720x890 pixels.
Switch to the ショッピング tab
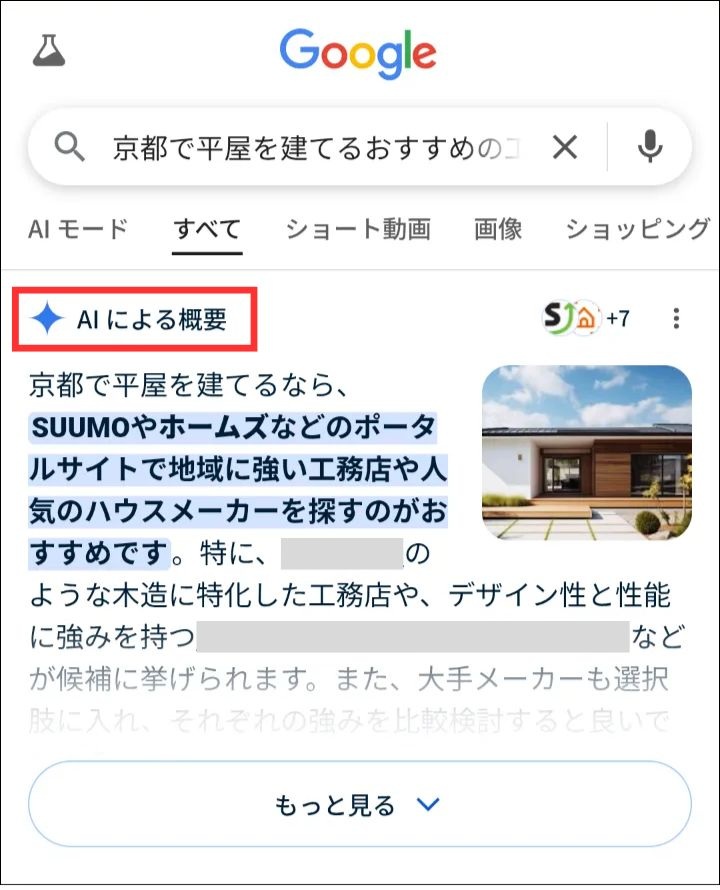tap(637, 229)
